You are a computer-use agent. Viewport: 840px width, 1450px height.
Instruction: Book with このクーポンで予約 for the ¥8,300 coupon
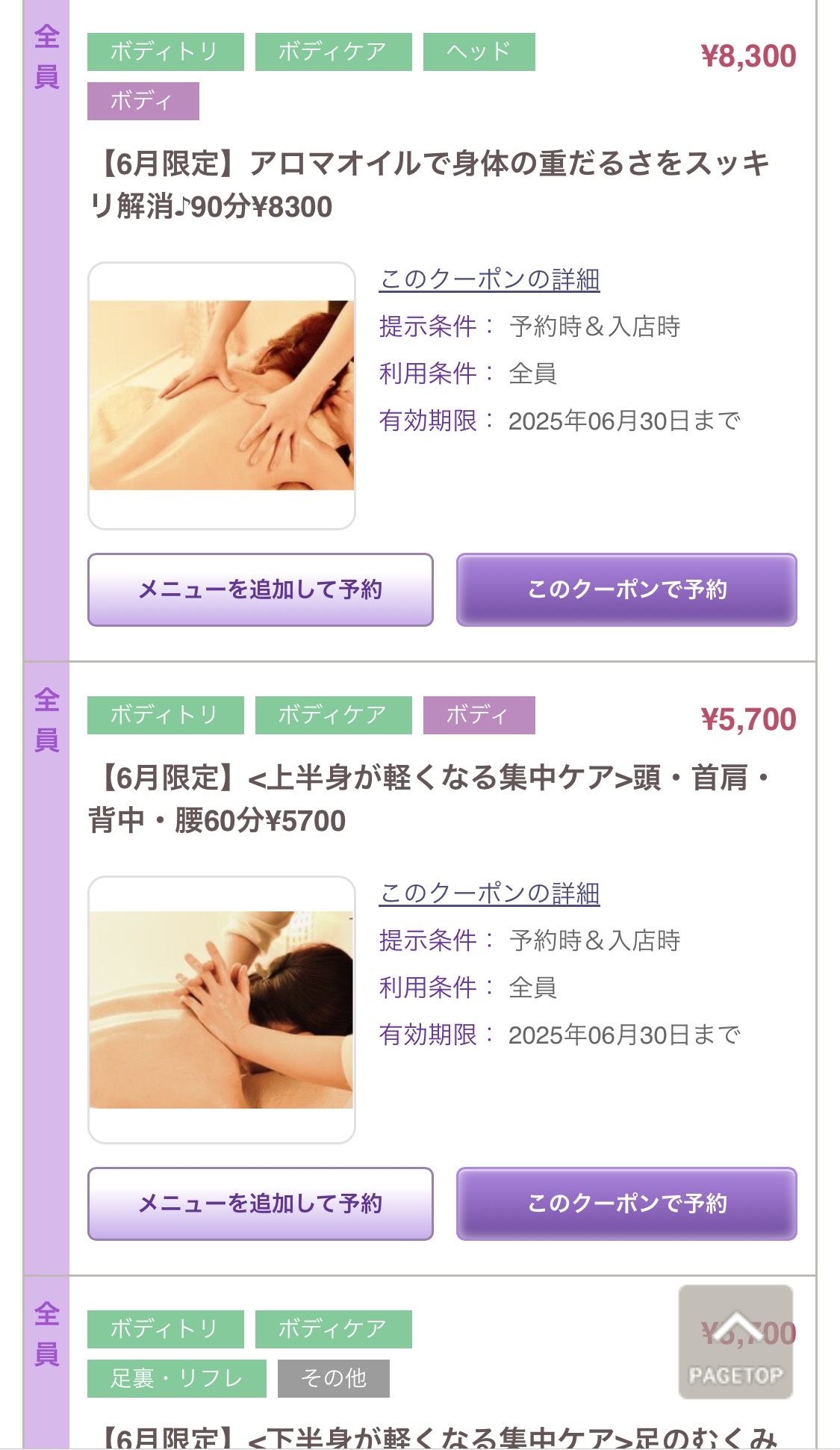pyautogui.click(x=626, y=589)
